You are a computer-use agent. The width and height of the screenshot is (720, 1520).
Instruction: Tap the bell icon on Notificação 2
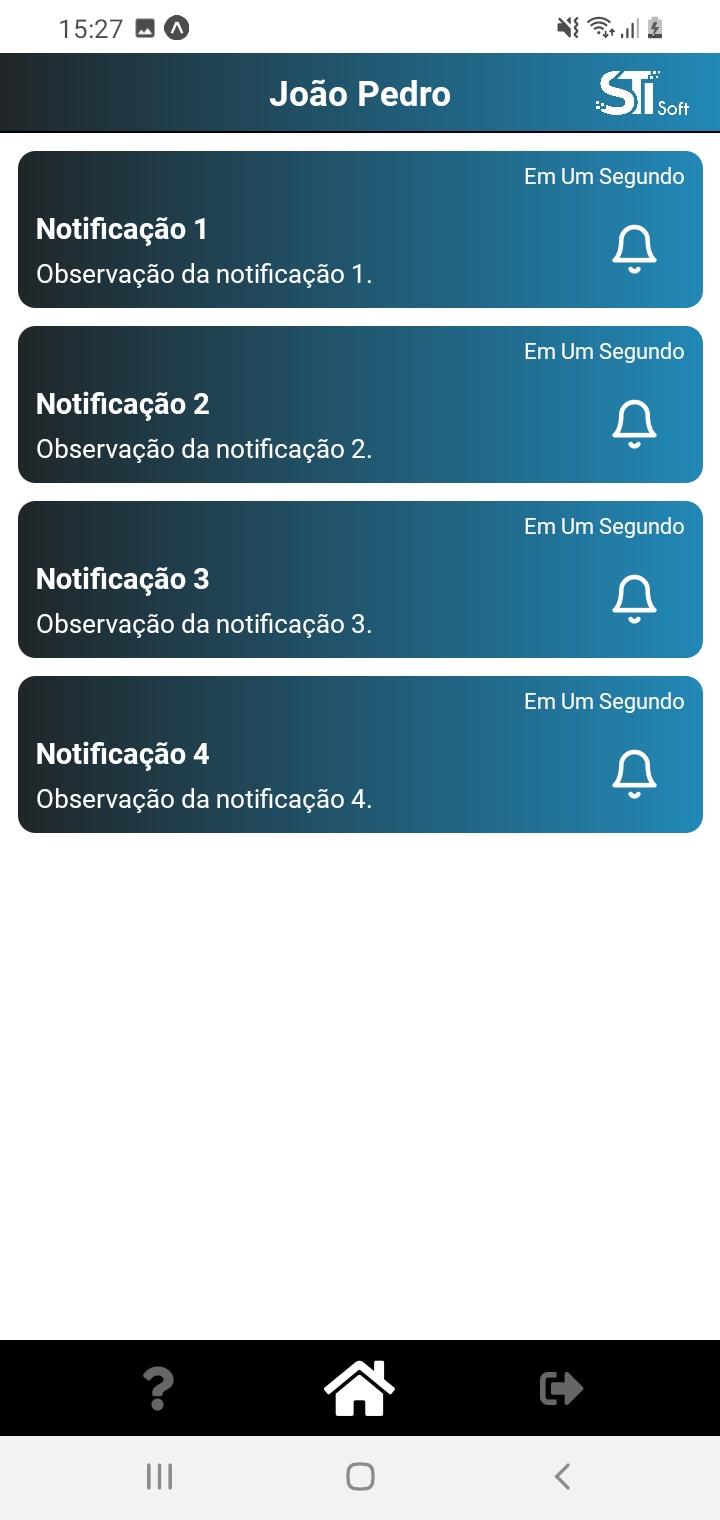[x=634, y=425]
